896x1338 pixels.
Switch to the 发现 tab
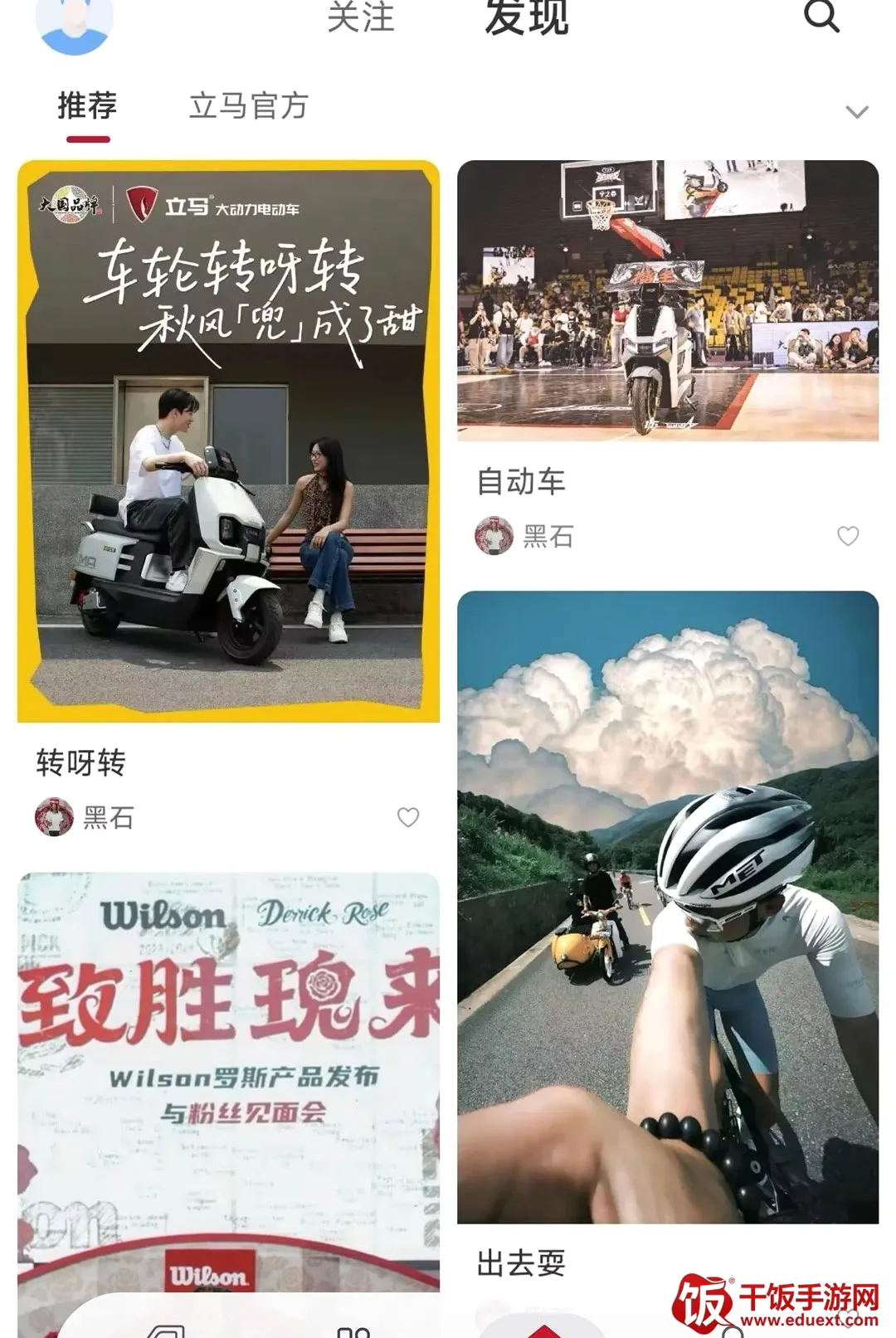[x=527, y=17]
